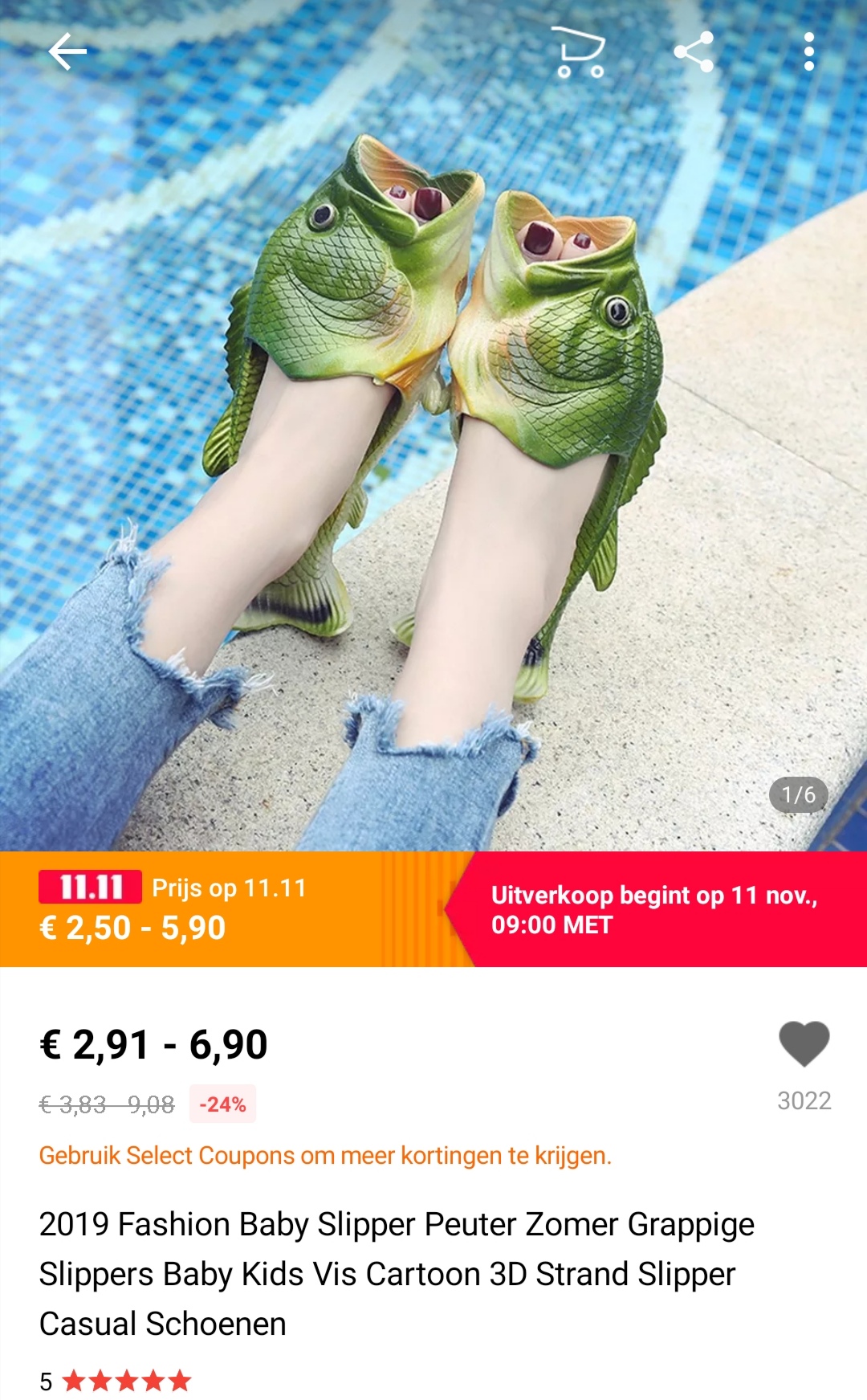
Task: Open the 11.11 sale price banner
Action: (x=433, y=909)
